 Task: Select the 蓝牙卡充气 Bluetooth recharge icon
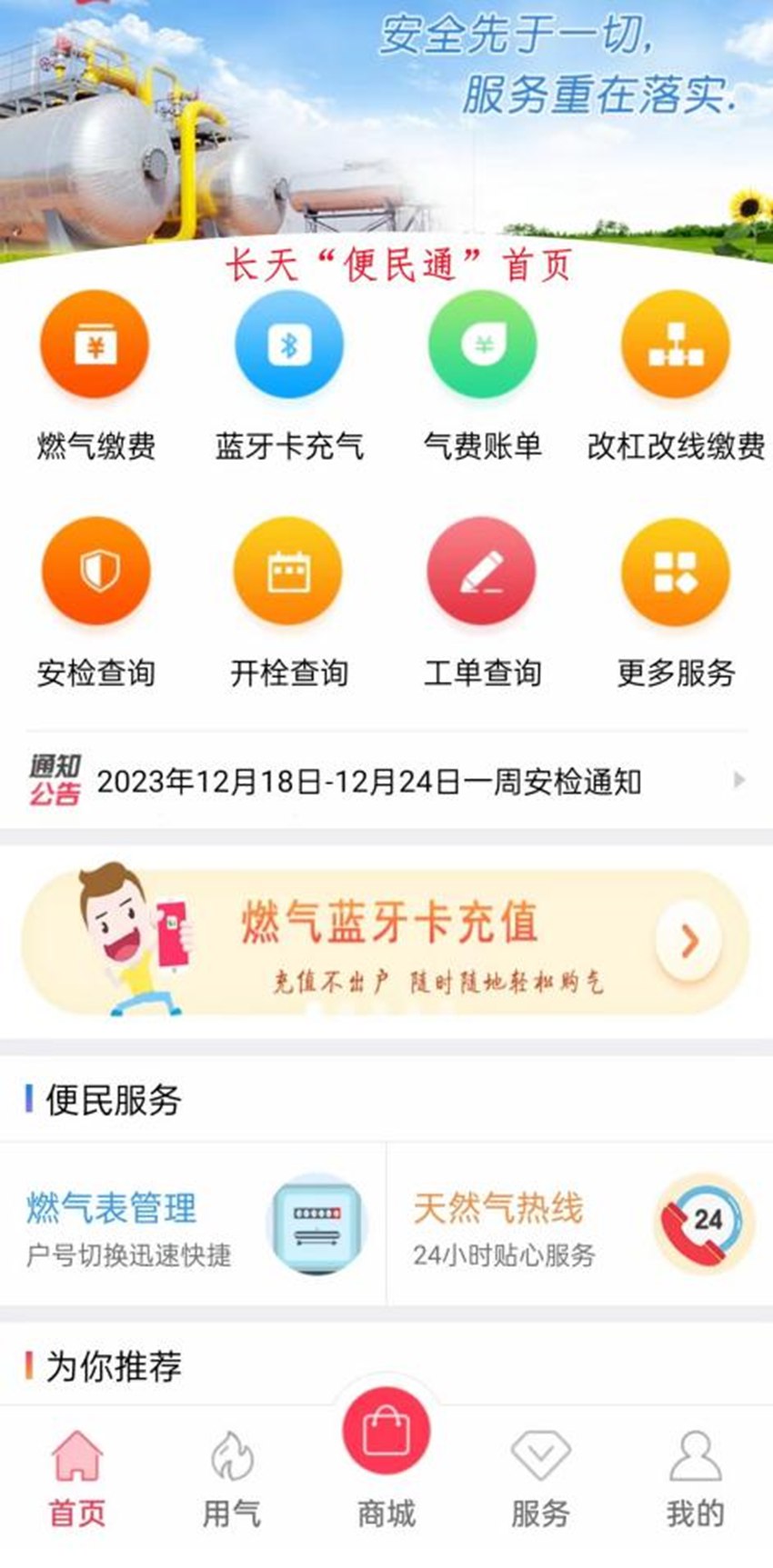tap(288, 345)
